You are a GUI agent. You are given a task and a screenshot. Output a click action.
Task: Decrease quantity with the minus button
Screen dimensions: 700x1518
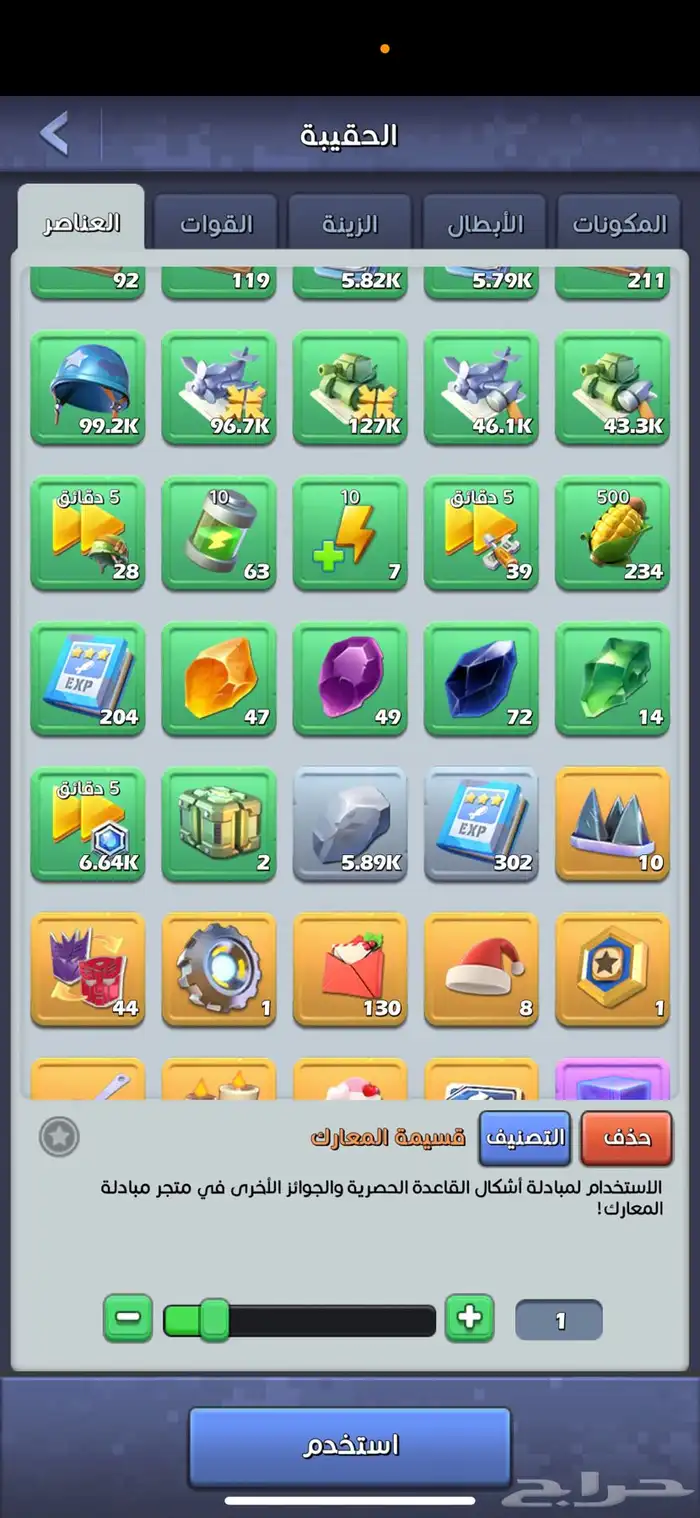[128, 1318]
